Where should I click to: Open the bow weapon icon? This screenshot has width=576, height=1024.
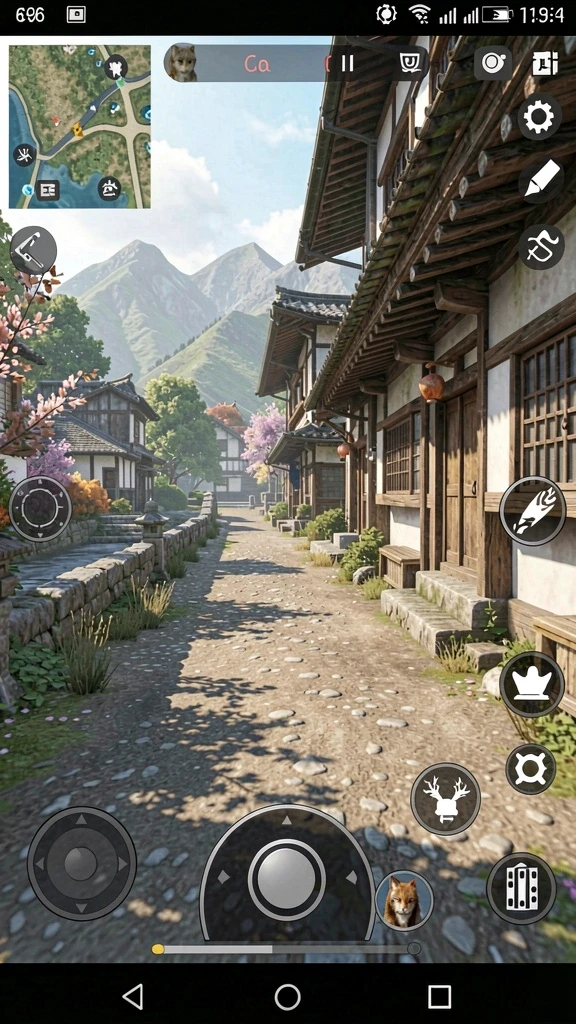click(x=541, y=246)
